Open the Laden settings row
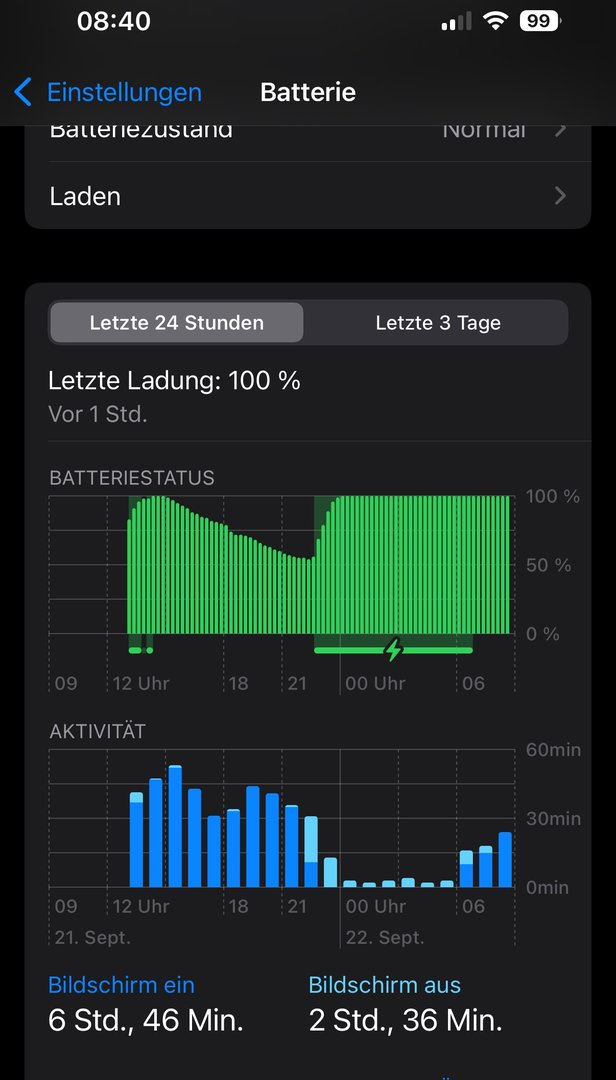This screenshot has width=616, height=1080. [308, 196]
